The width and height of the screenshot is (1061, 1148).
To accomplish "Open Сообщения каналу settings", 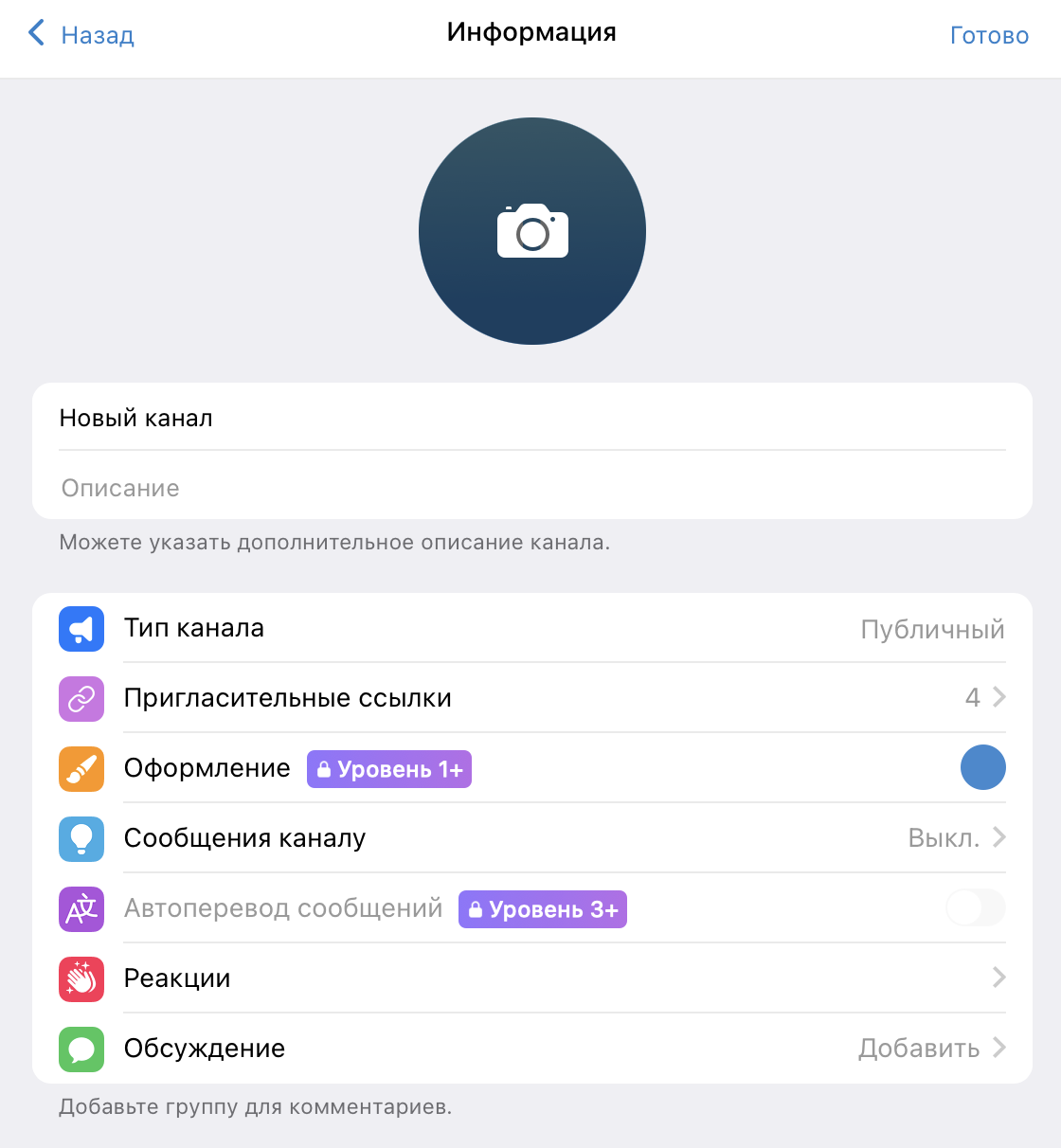I will [x=530, y=838].
